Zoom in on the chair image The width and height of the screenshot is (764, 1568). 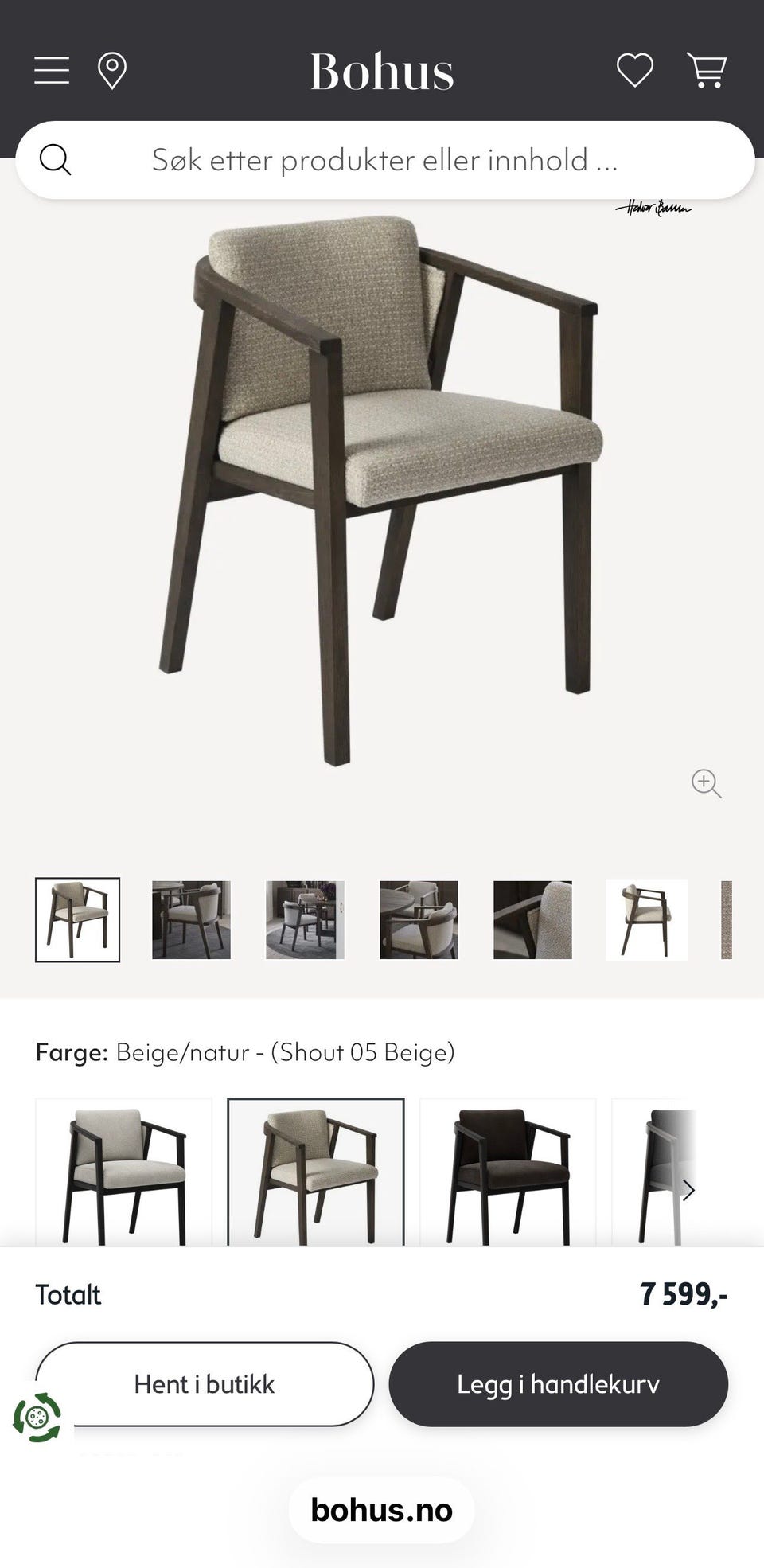click(x=706, y=783)
